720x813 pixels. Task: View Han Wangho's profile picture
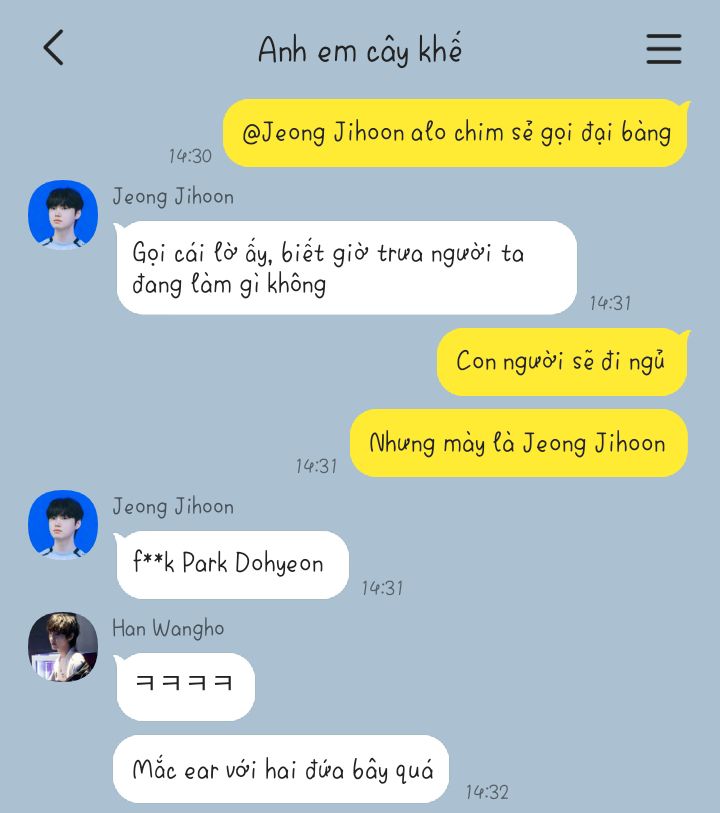click(x=63, y=647)
